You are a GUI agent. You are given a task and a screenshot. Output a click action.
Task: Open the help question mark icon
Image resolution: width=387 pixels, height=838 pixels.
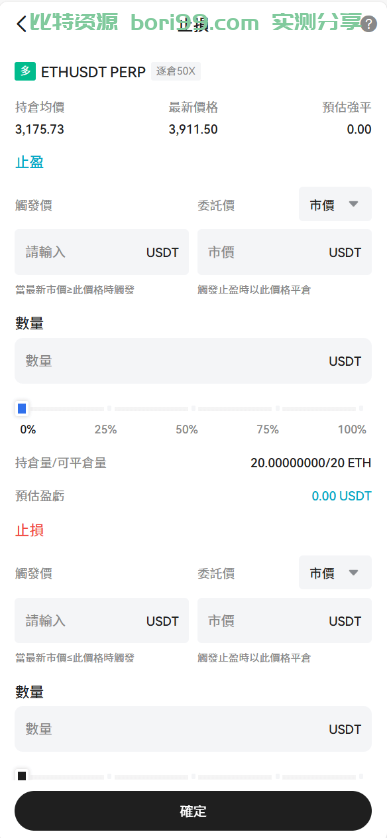tap(369, 24)
